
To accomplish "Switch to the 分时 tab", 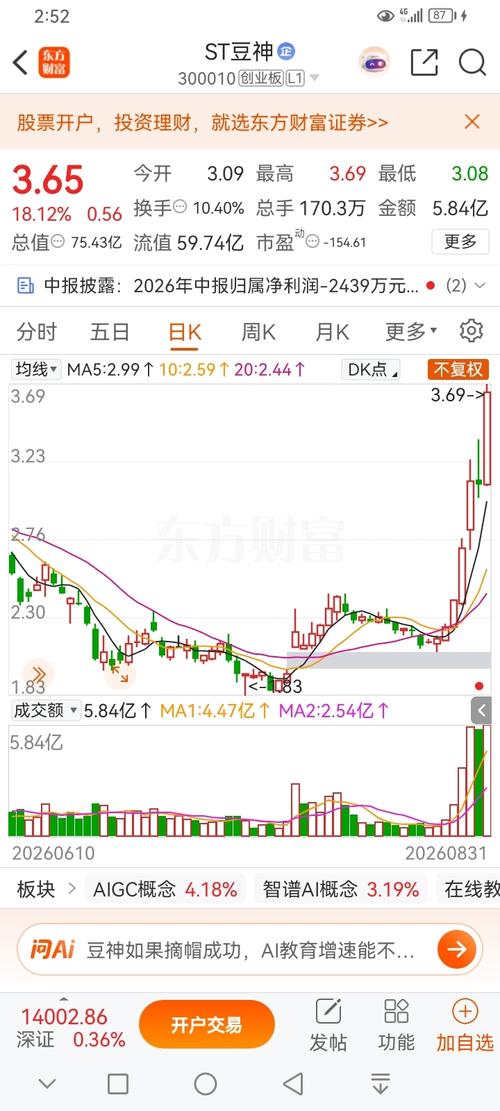I will click(37, 331).
